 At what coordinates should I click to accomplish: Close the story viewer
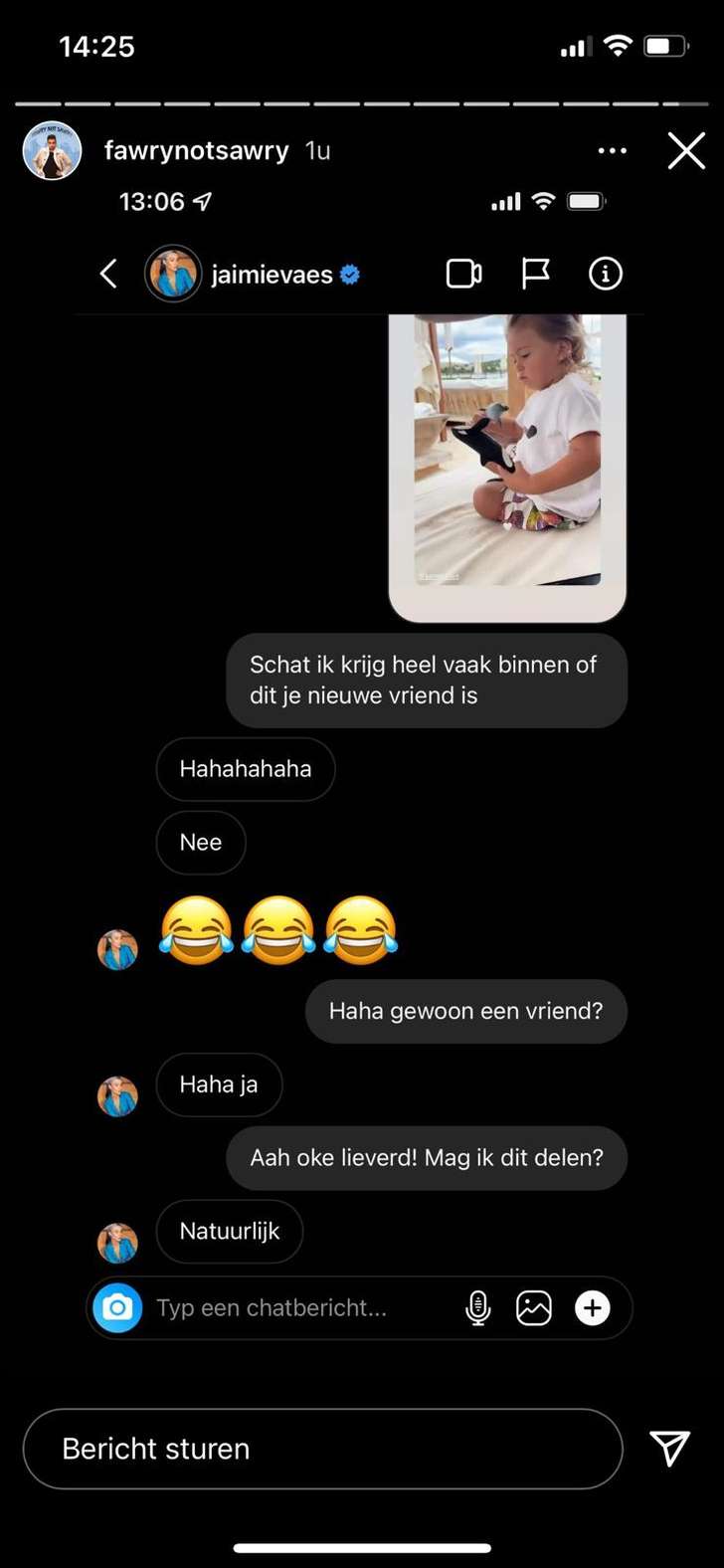click(686, 152)
